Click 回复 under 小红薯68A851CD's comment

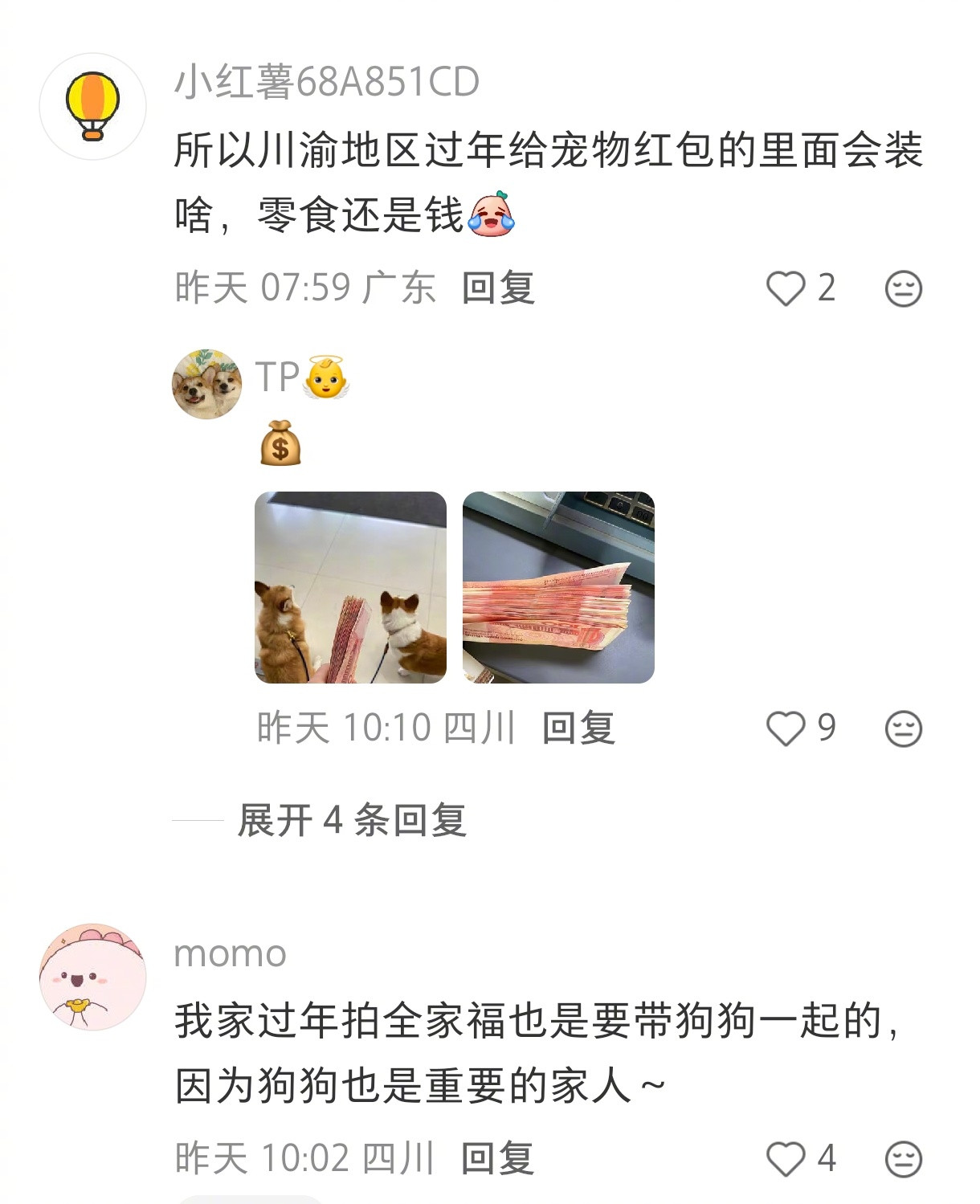point(498,289)
